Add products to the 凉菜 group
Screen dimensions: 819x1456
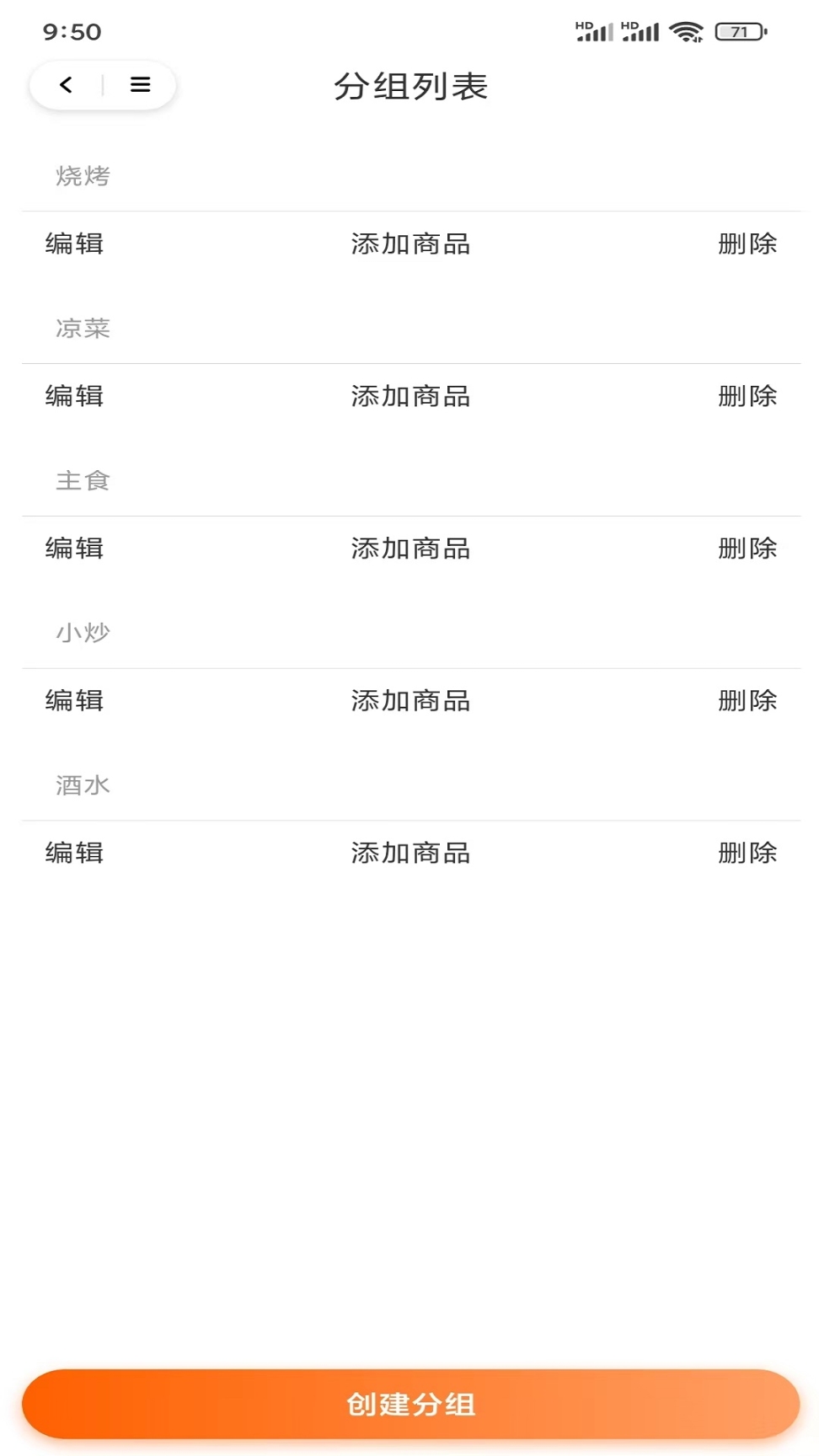point(409,396)
